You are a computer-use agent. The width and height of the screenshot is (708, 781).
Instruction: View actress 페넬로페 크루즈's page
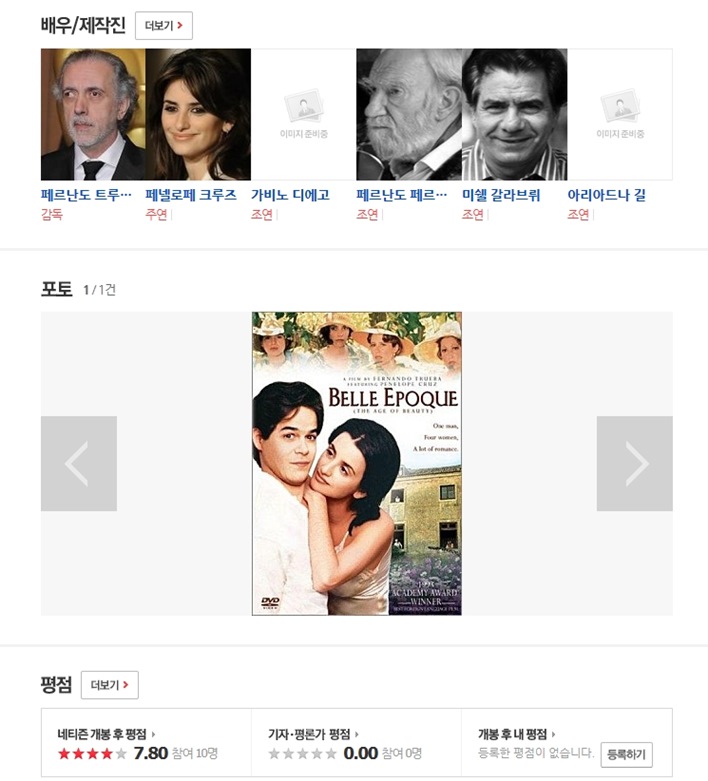[x=191, y=195]
